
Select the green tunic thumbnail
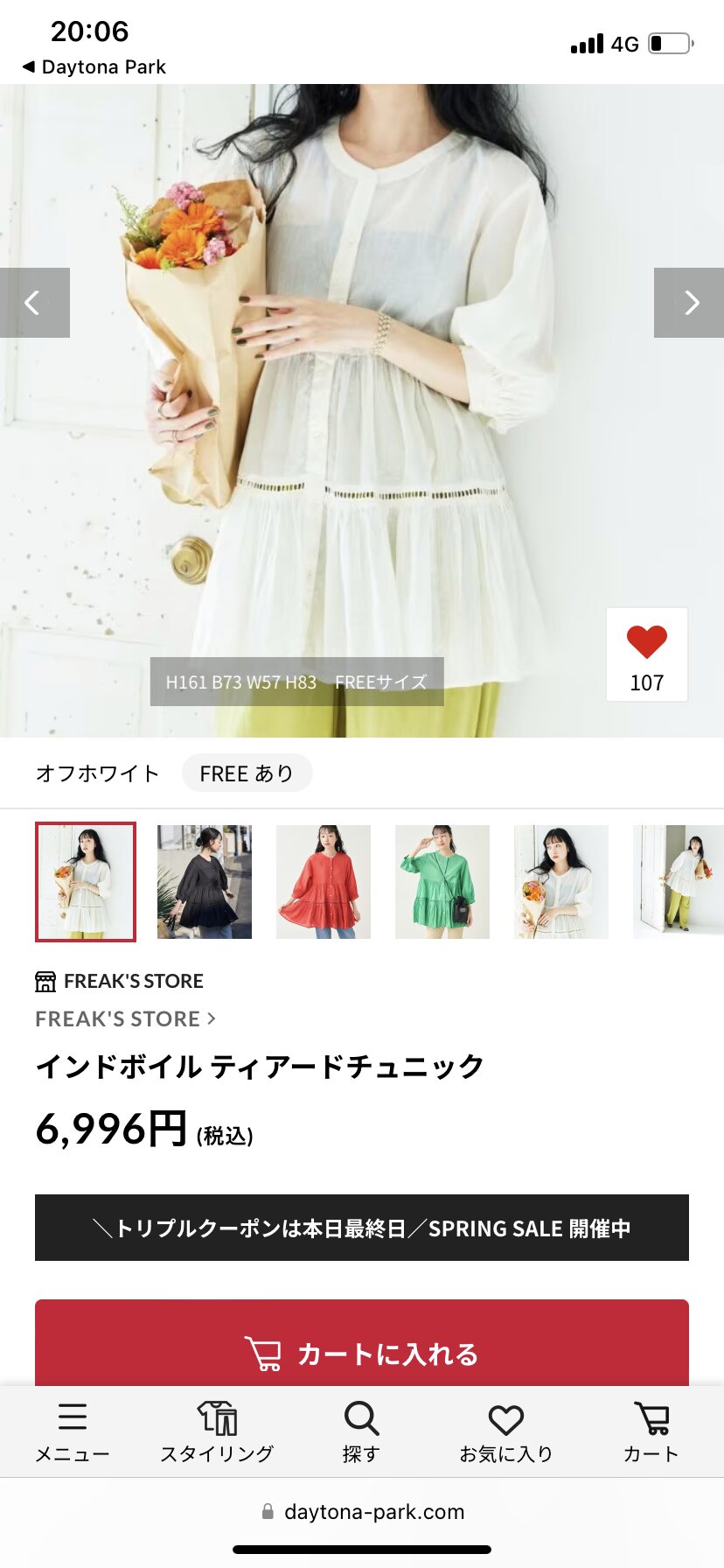point(442,882)
